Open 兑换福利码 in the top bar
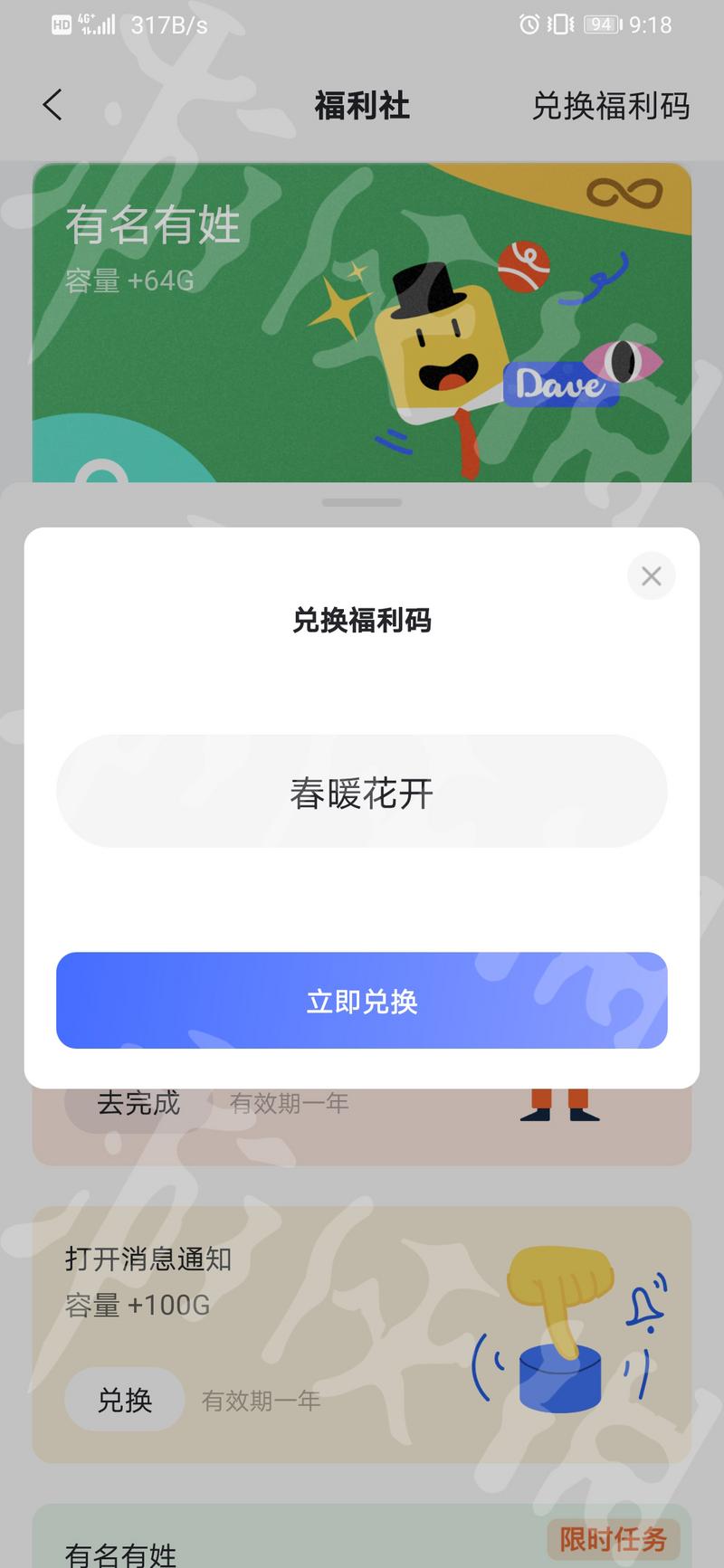Image resolution: width=724 pixels, height=1568 pixels. (611, 106)
